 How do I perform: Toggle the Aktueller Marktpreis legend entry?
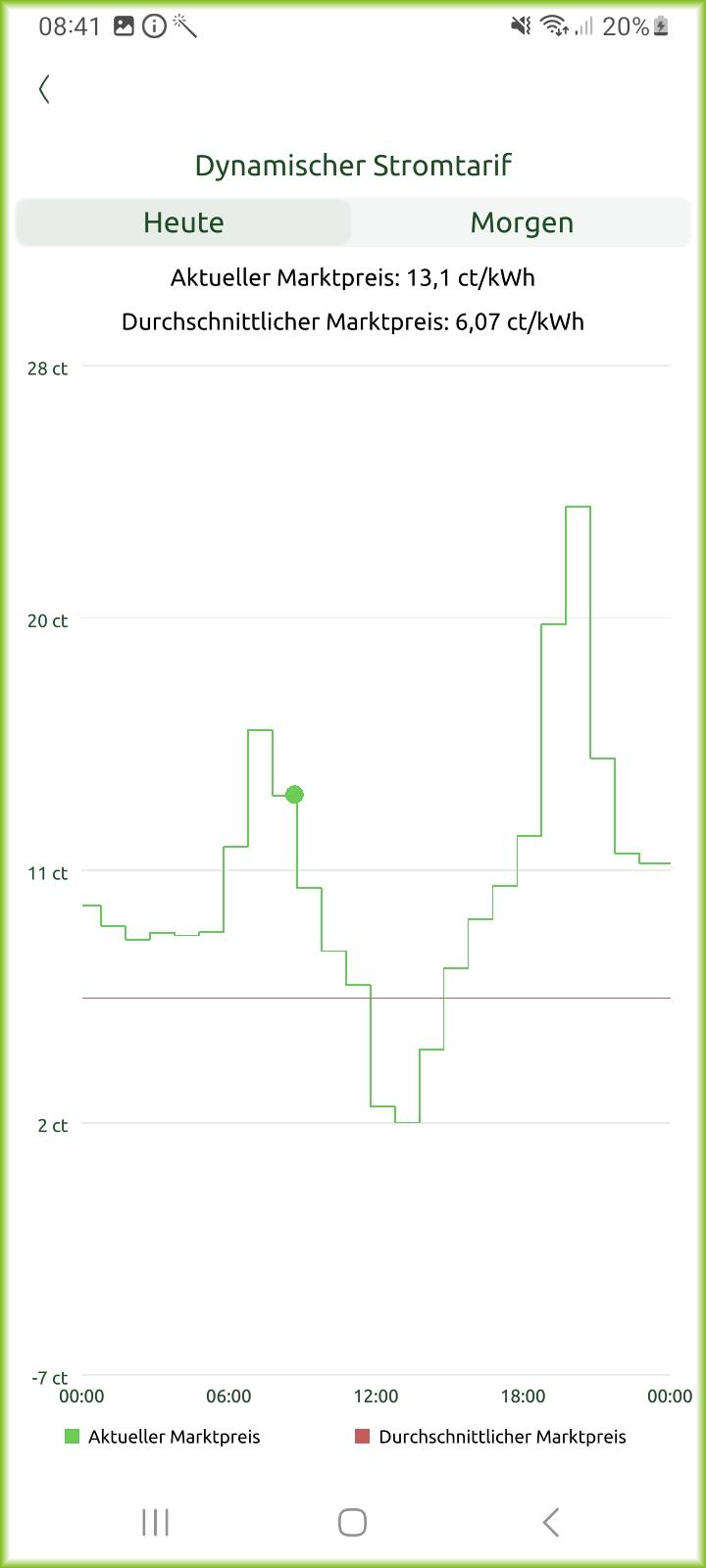click(163, 1437)
